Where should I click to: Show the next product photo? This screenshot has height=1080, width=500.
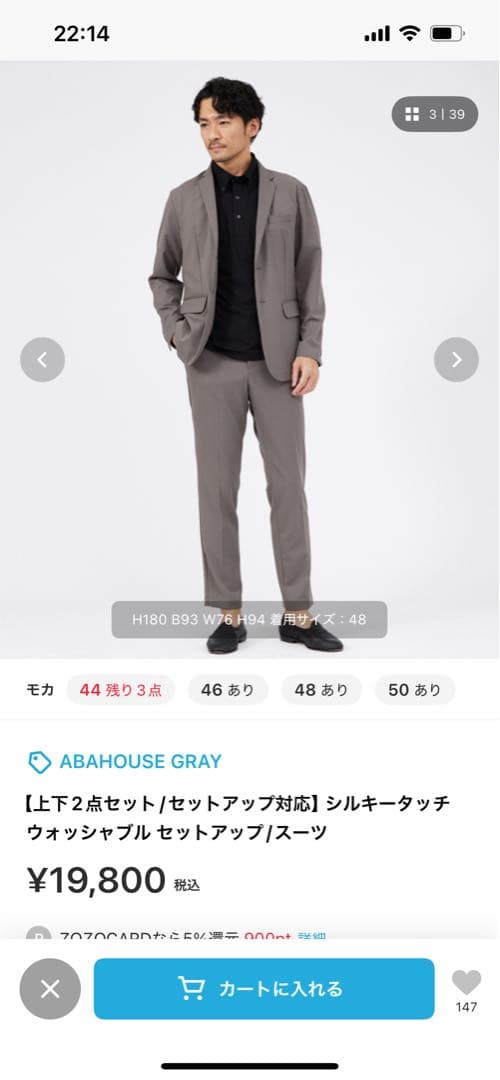[456, 360]
